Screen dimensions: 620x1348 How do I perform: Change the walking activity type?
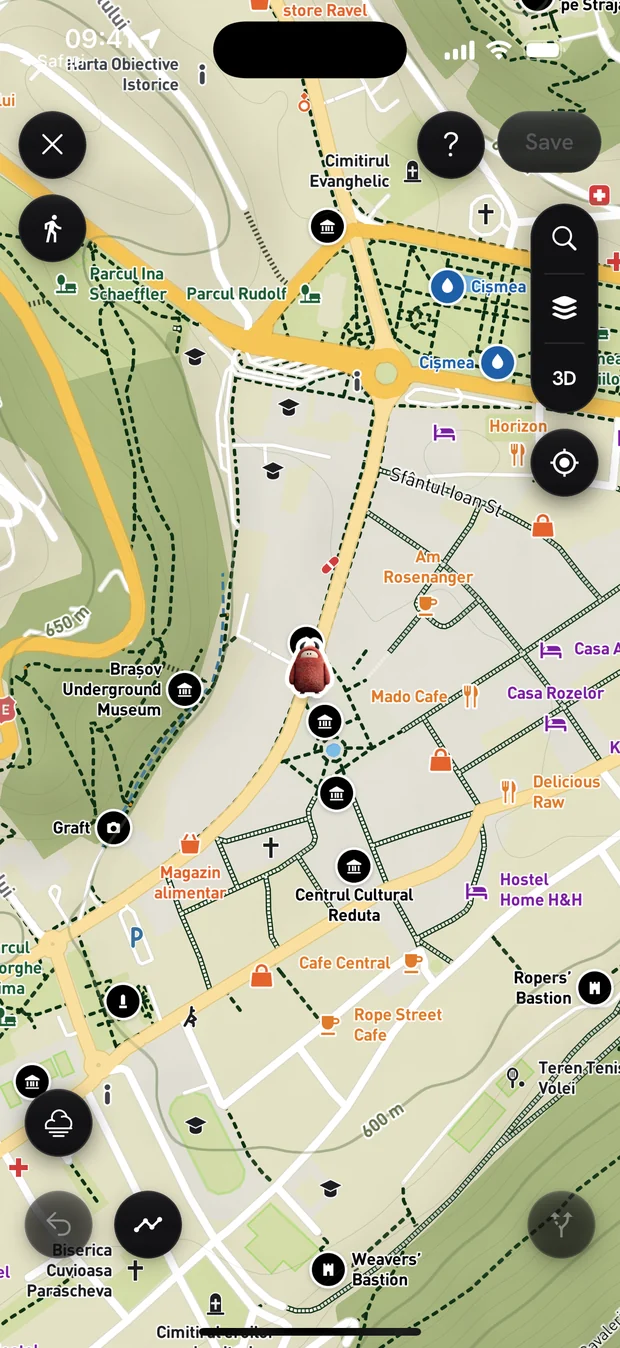[52, 229]
